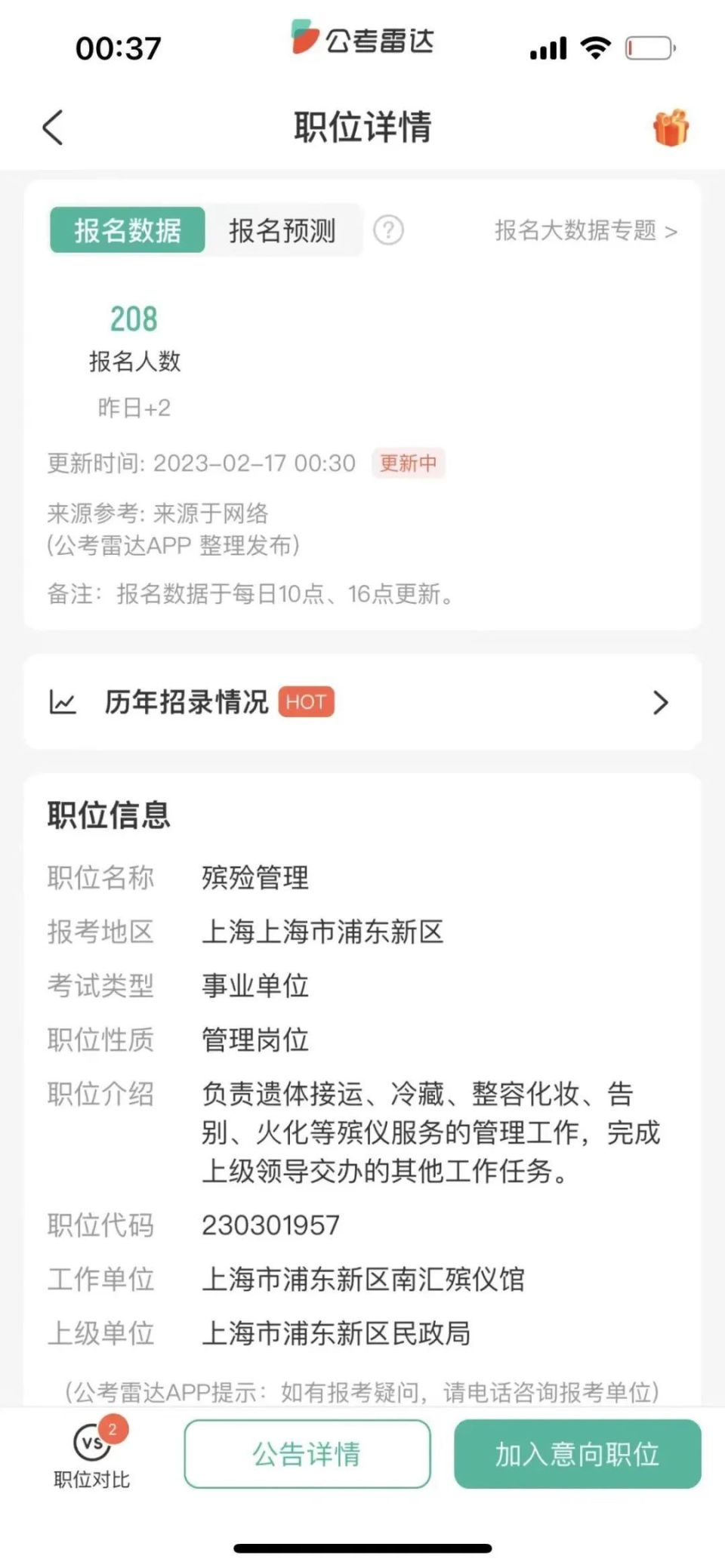Tap the back arrow to leave job details
725x1568 pixels.
[x=52, y=128]
